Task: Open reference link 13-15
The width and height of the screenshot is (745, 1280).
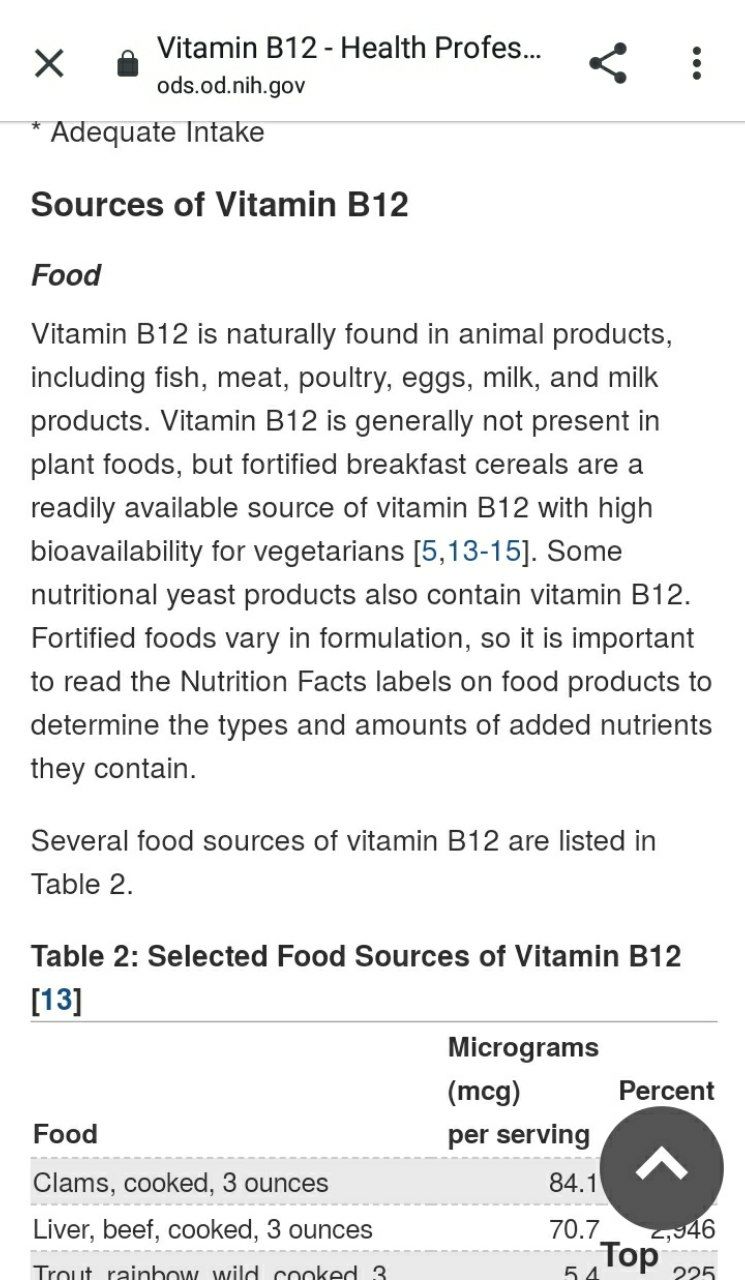Action: click(x=484, y=551)
